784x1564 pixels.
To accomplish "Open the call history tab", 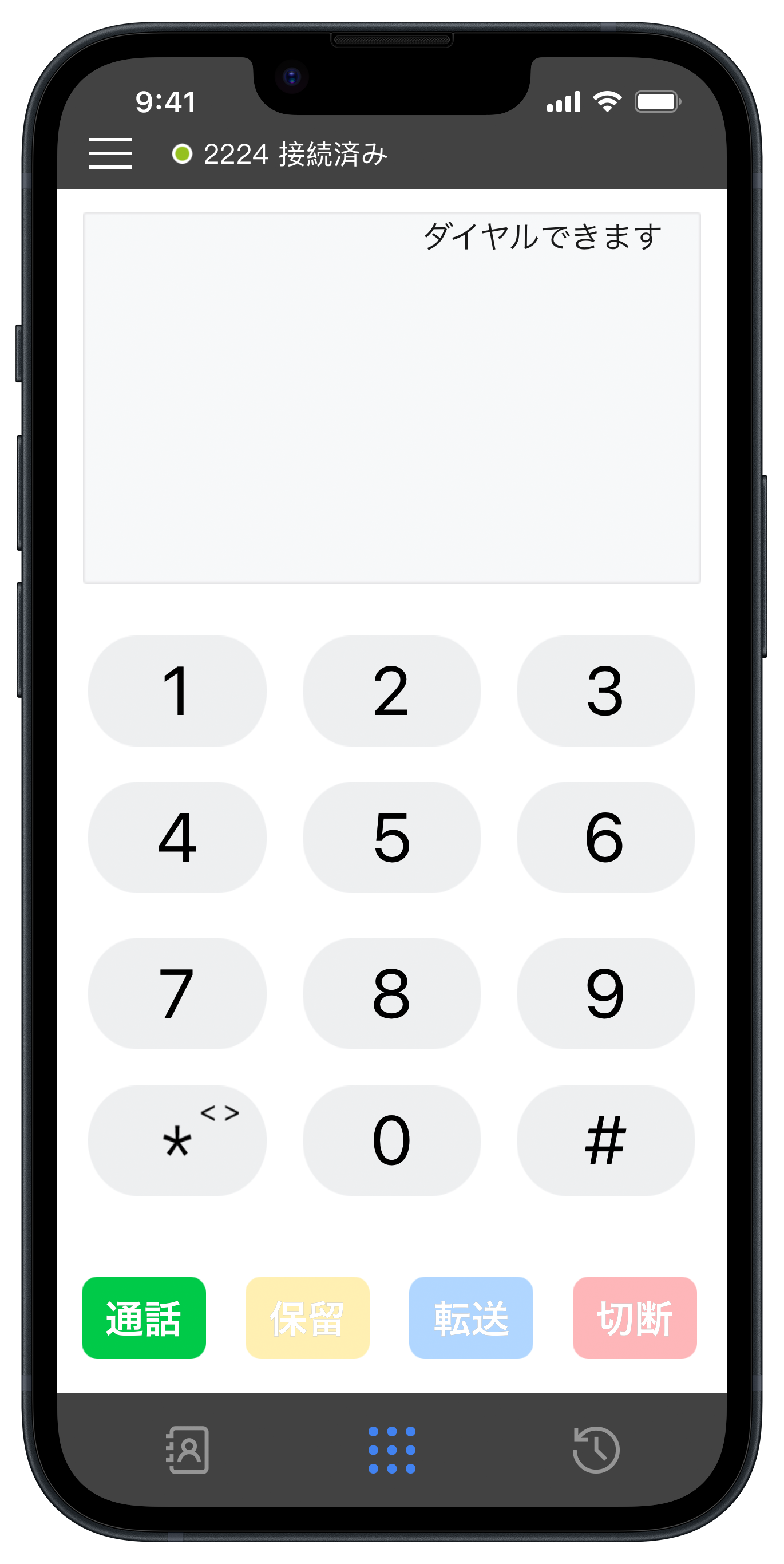I will point(596,1450).
